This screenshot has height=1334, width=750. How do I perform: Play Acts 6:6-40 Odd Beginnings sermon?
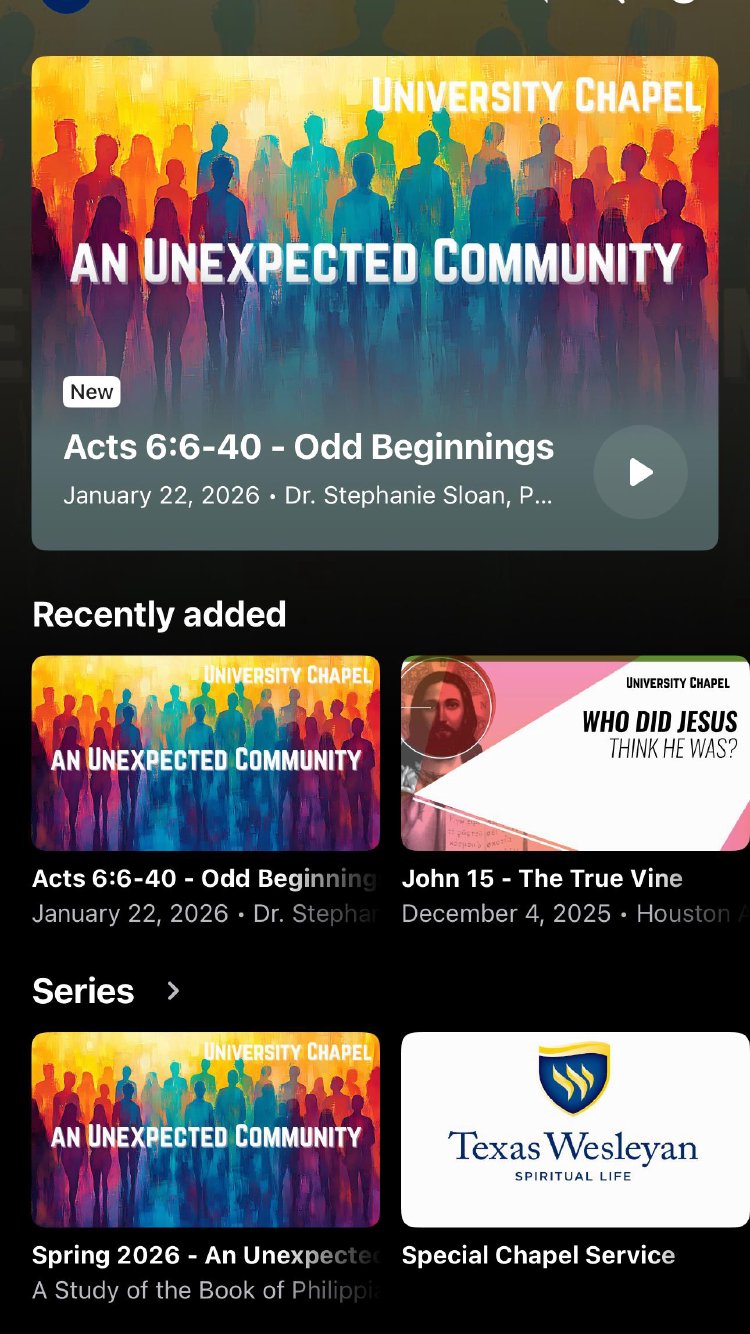[x=640, y=472]
